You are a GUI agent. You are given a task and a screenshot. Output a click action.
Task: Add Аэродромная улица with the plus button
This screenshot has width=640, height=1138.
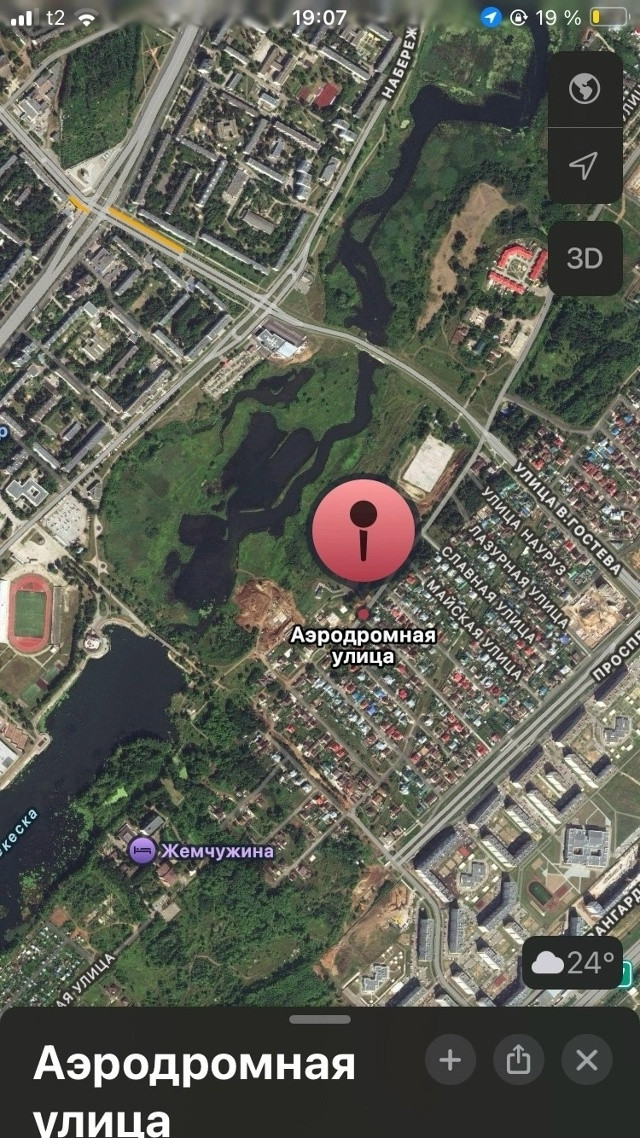pos(451,1060)
